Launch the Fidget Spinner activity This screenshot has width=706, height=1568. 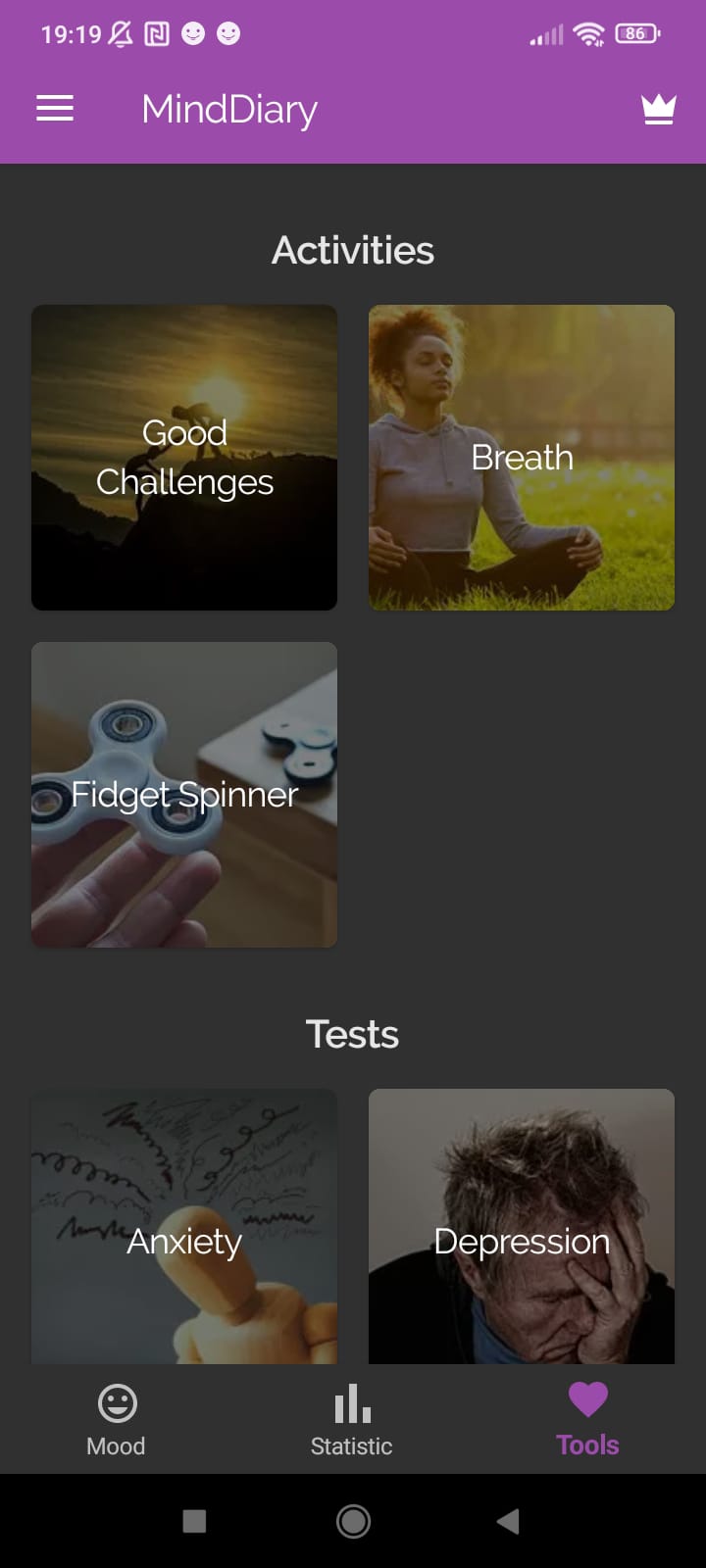click(x=183, y=795)
